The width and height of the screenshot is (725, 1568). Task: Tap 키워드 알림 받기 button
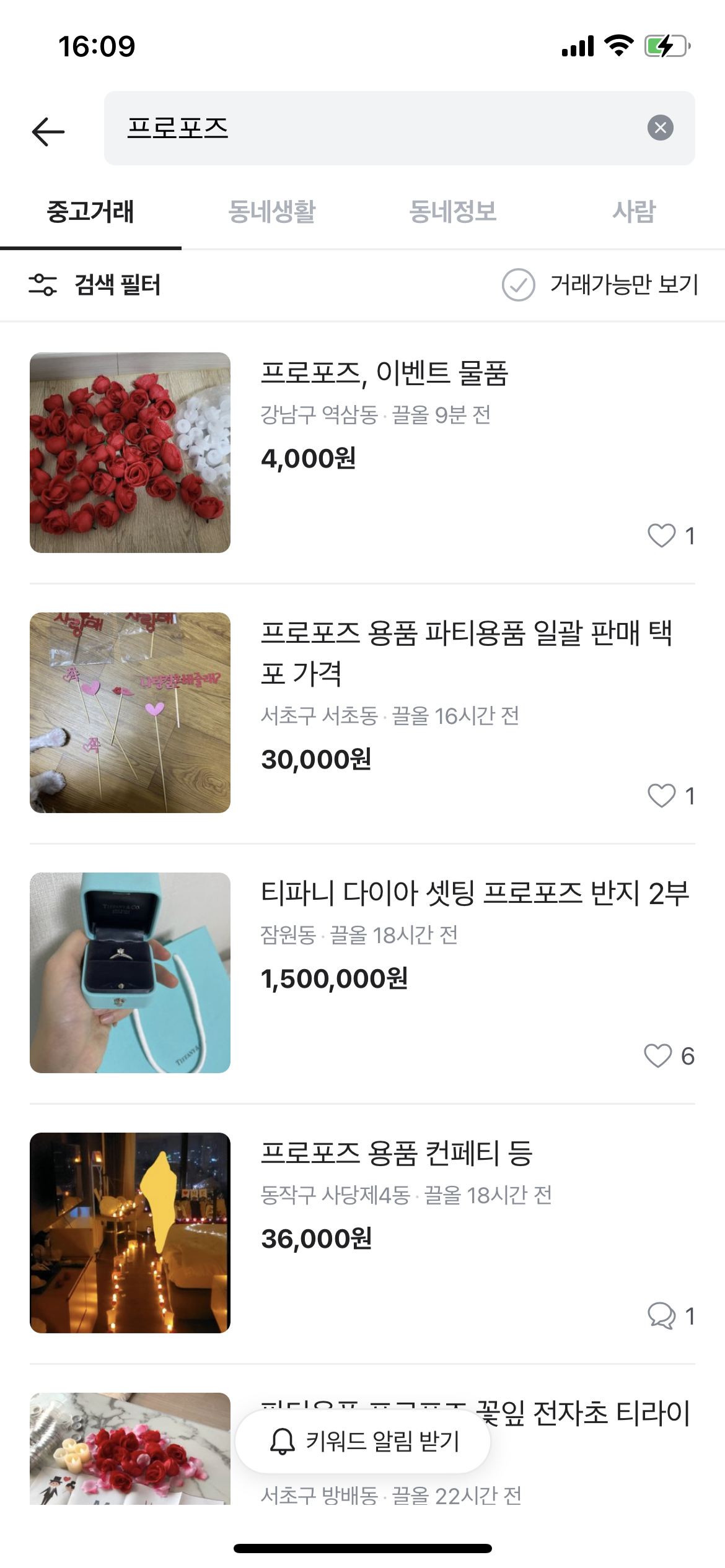(363, 1441)
